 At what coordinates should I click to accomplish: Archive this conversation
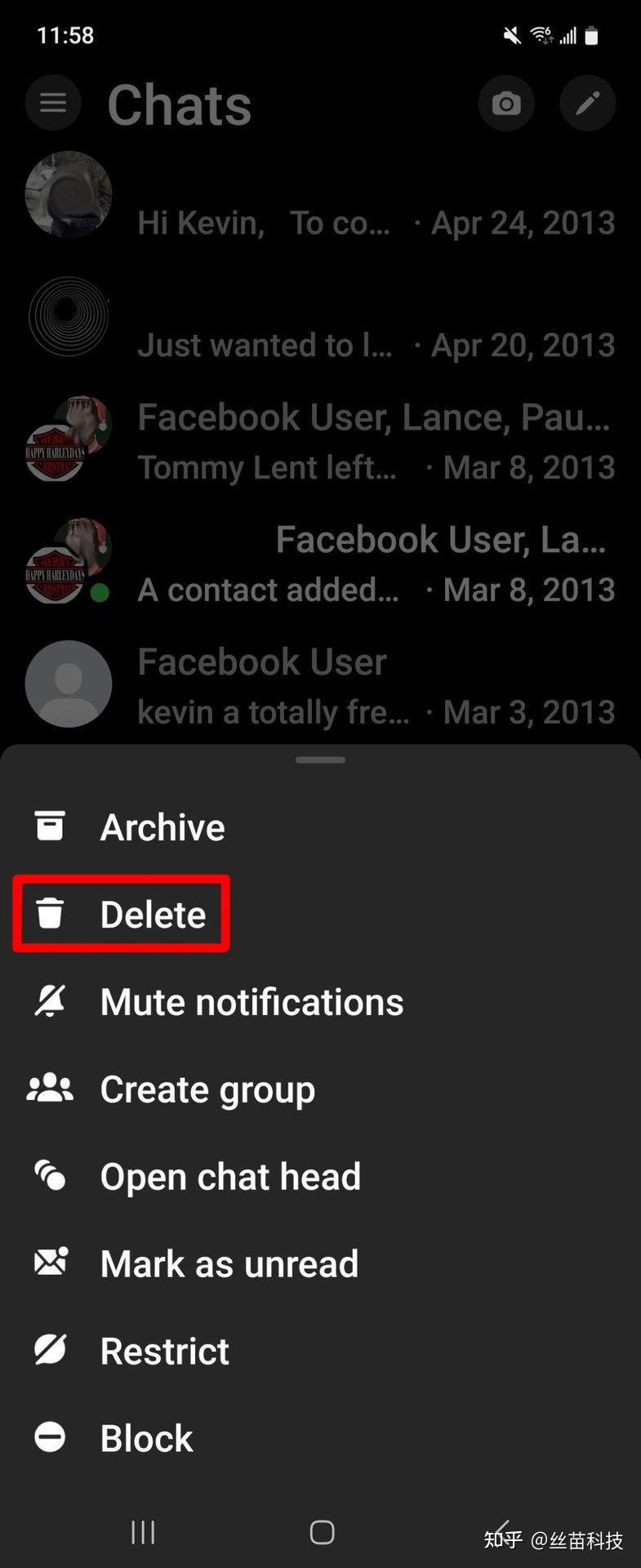(162, 827)
